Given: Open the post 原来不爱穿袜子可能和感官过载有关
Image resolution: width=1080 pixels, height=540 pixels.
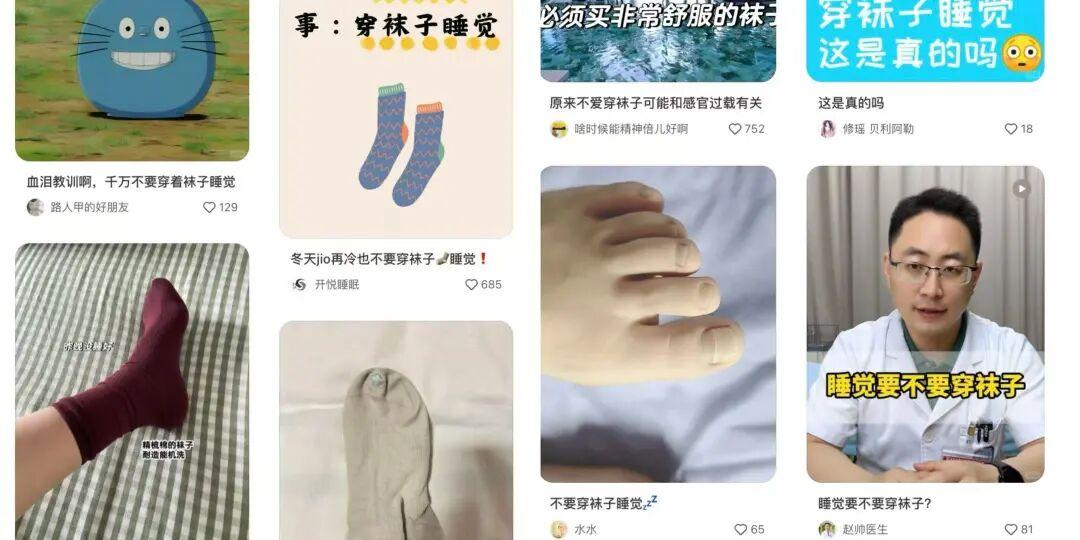Looking at the screenshot, I should [655, 103].
